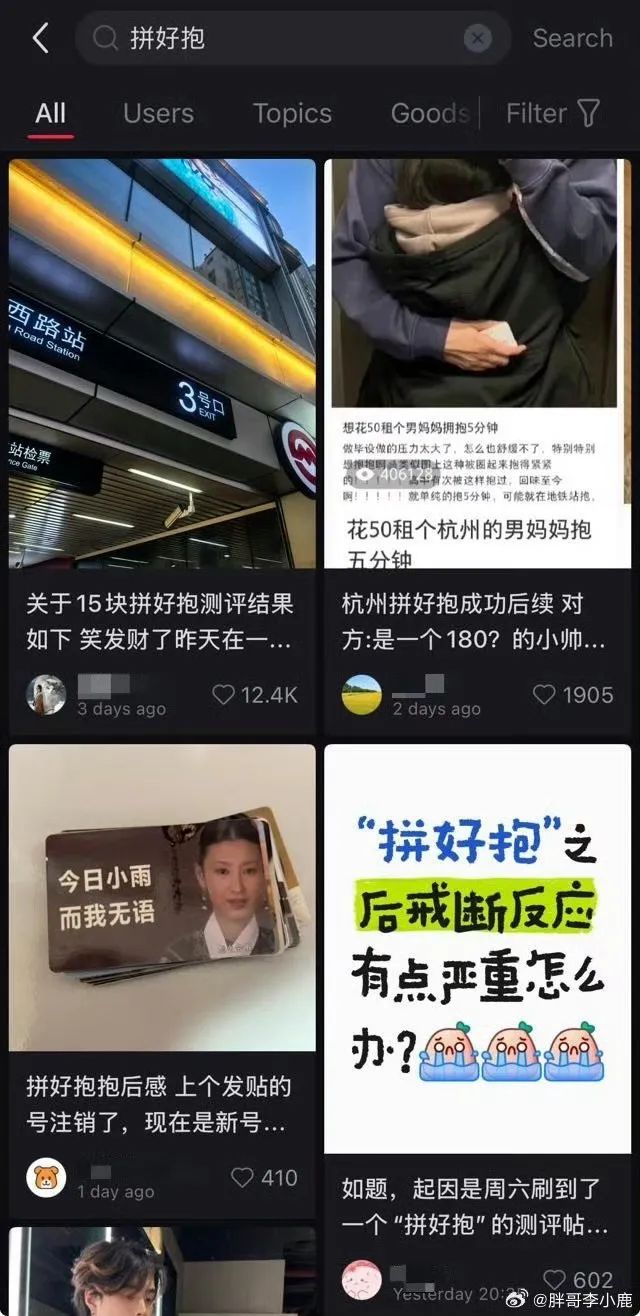
Task: Go back using the top-left arrow
Action: pyautogui.click(x=41, y=38)
